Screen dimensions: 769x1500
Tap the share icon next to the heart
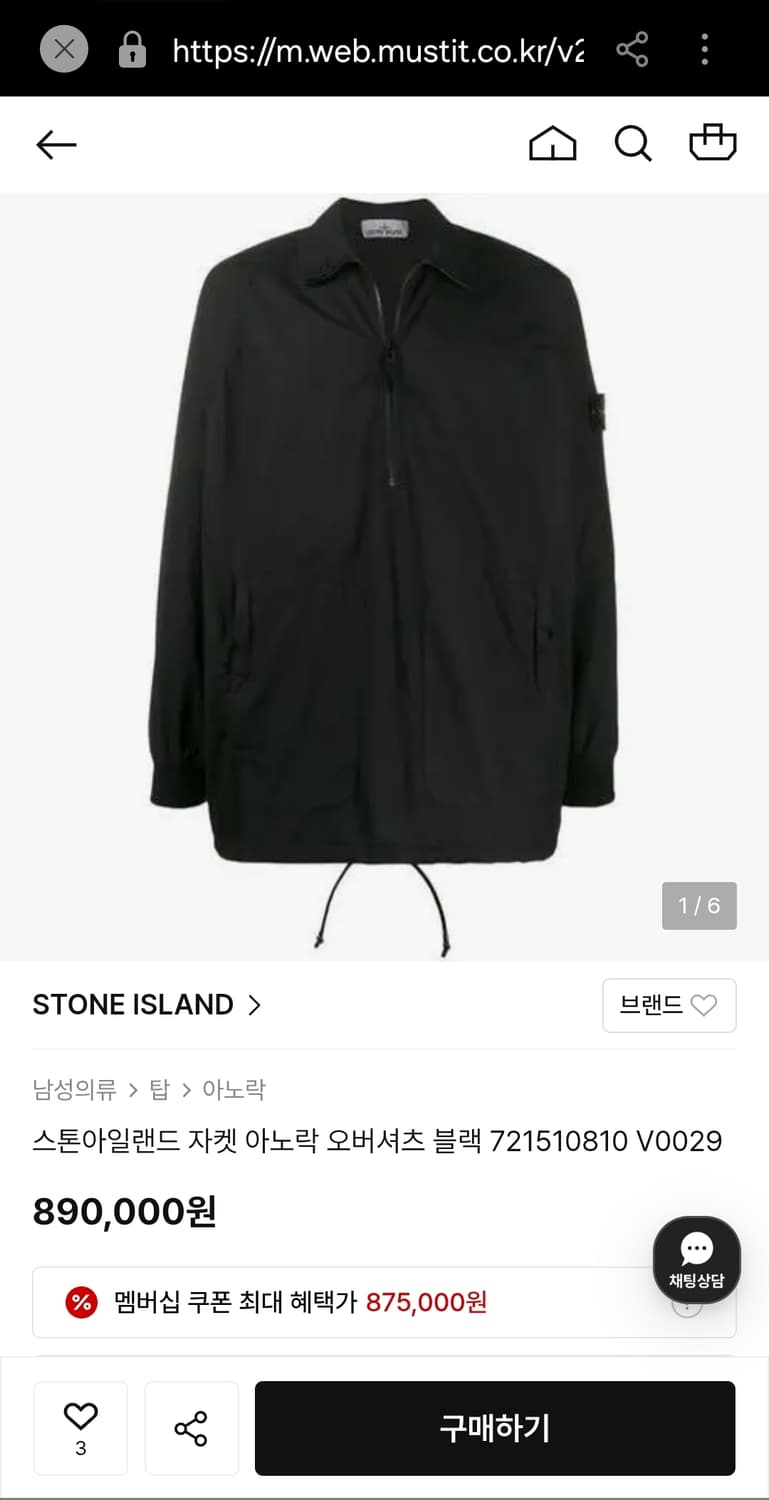click(191, 1427)
